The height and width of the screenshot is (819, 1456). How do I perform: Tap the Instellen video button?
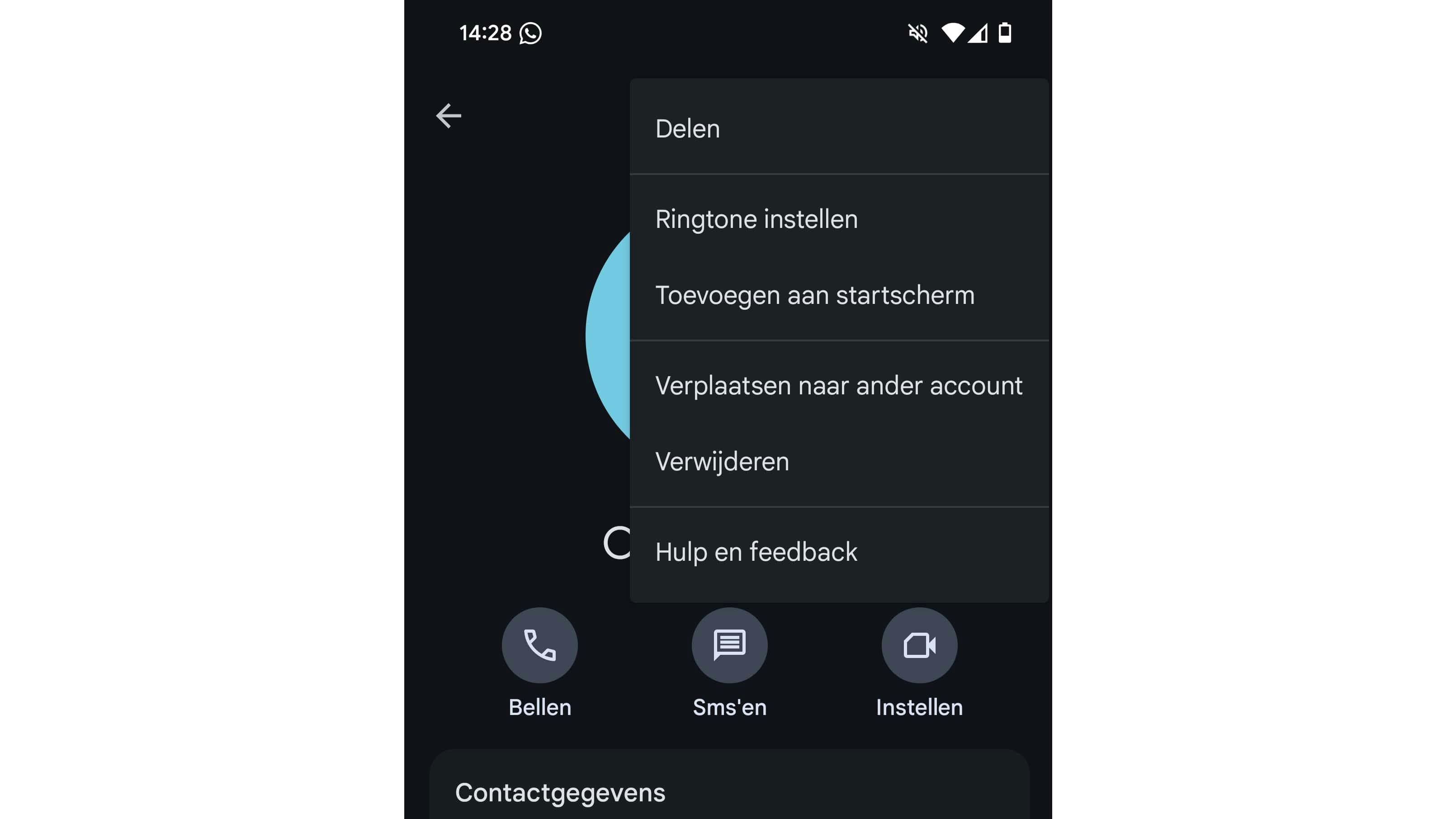click(919, 645)
